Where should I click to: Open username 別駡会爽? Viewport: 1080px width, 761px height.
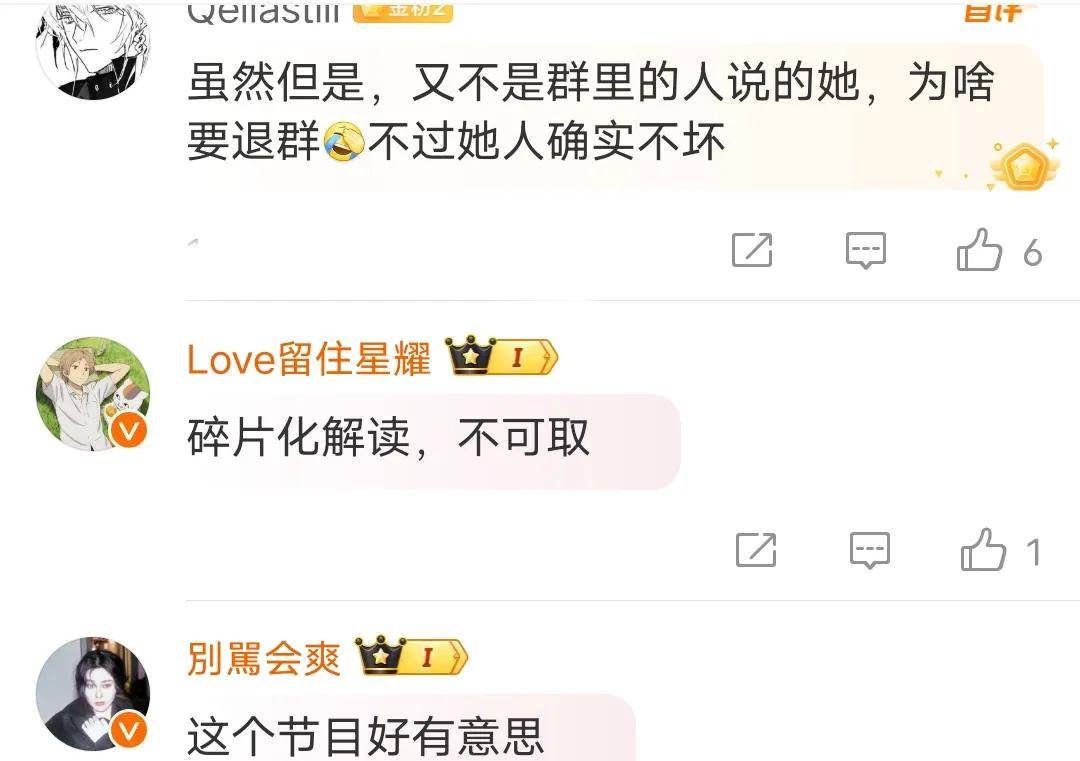click(264, 659)
